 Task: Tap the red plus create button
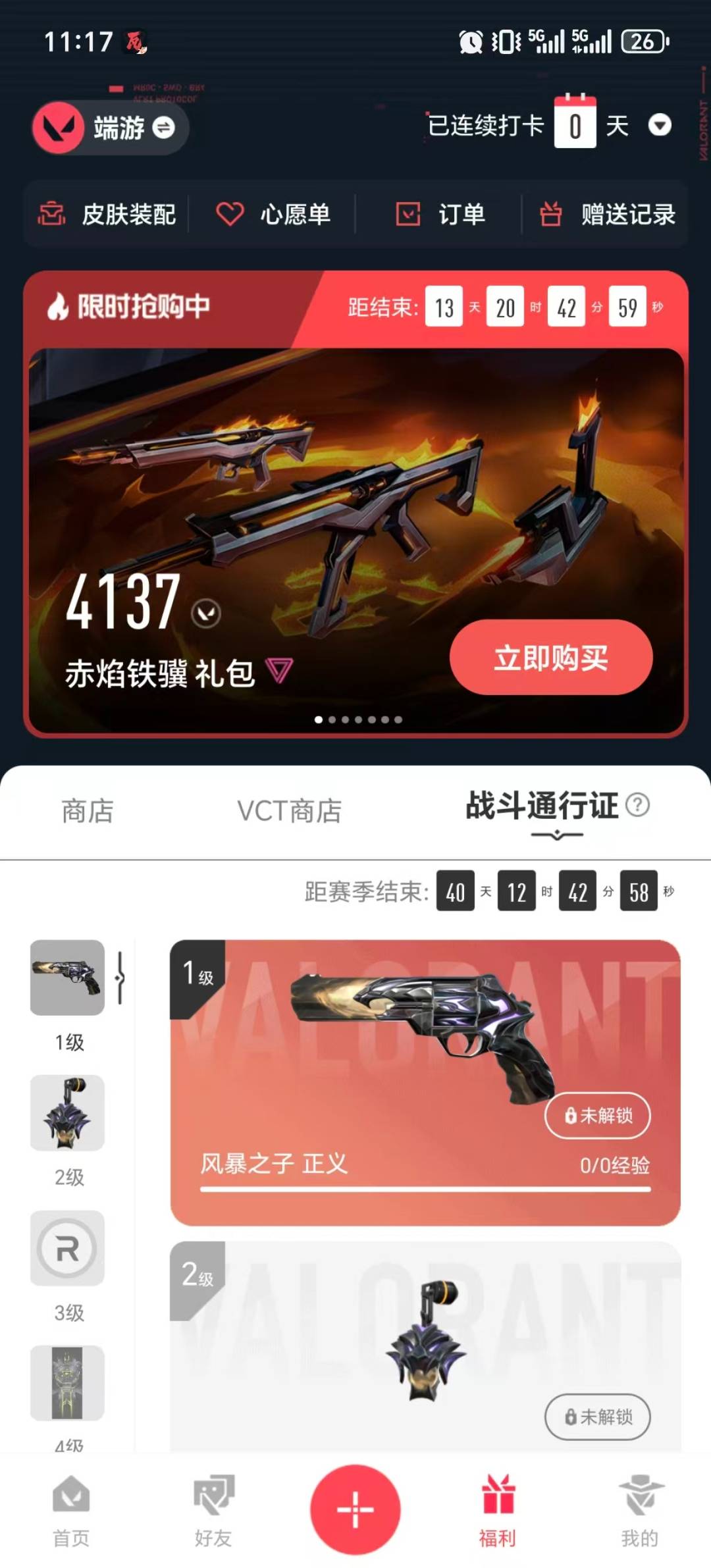point(355,1509)
